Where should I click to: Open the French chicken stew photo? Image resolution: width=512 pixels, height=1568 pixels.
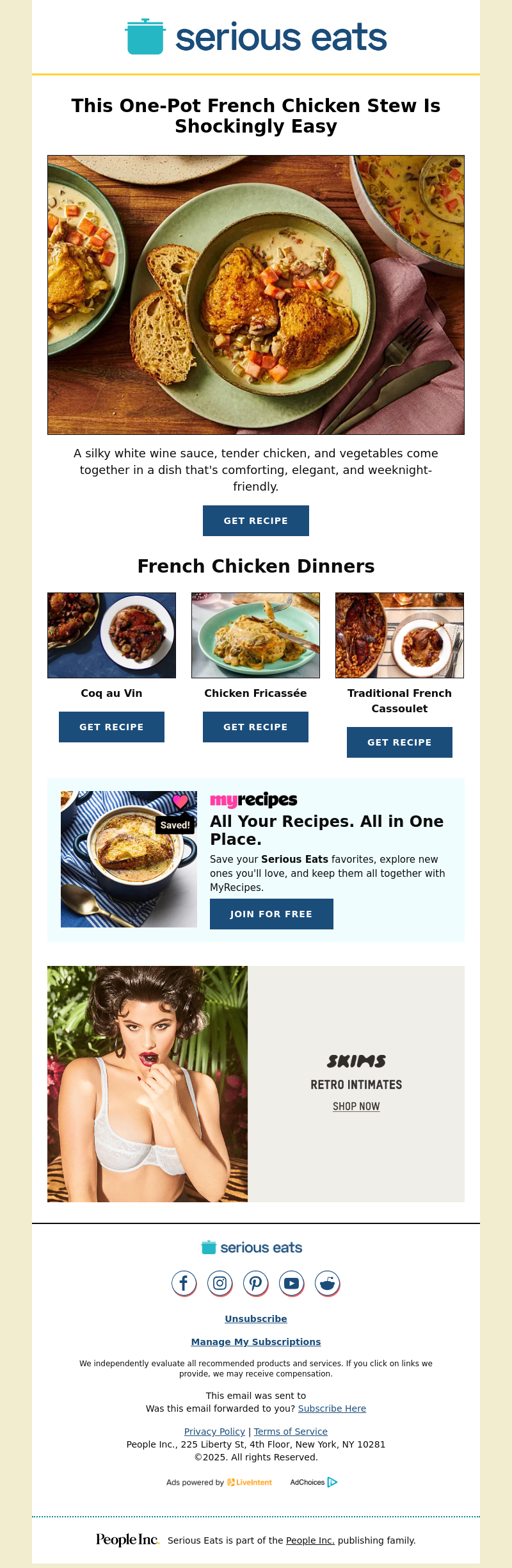[x=255, y=295]
